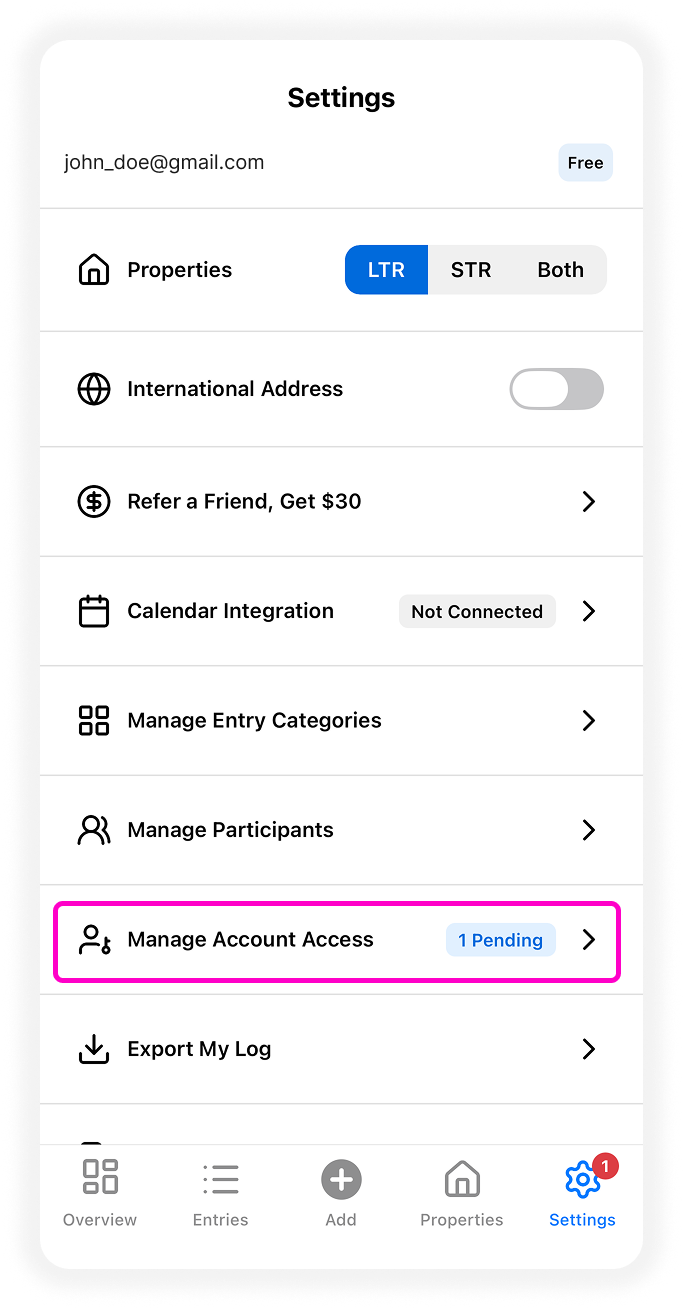Switch to the Overview tab
This screenshot has width=683, height=1309.
[100, 1192]
